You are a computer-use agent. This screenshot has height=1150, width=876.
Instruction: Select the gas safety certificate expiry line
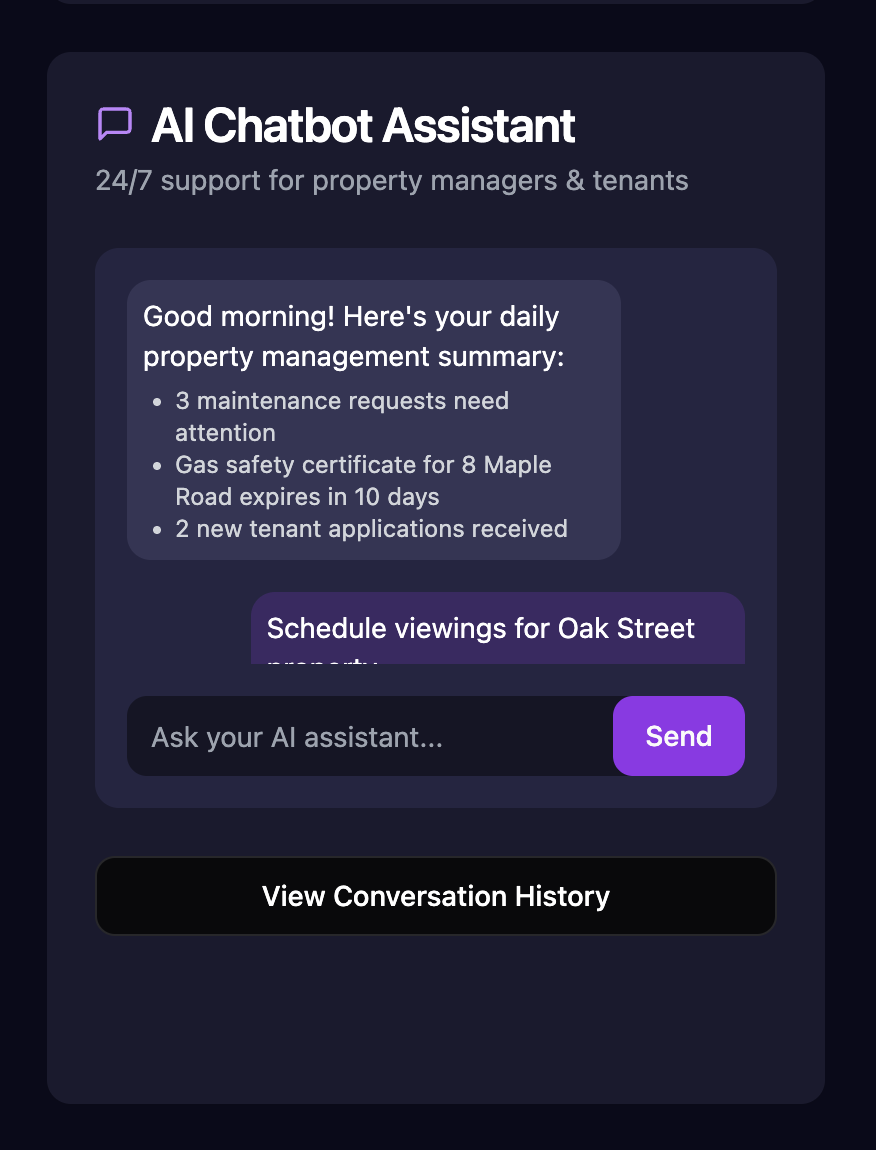point(363,480)
